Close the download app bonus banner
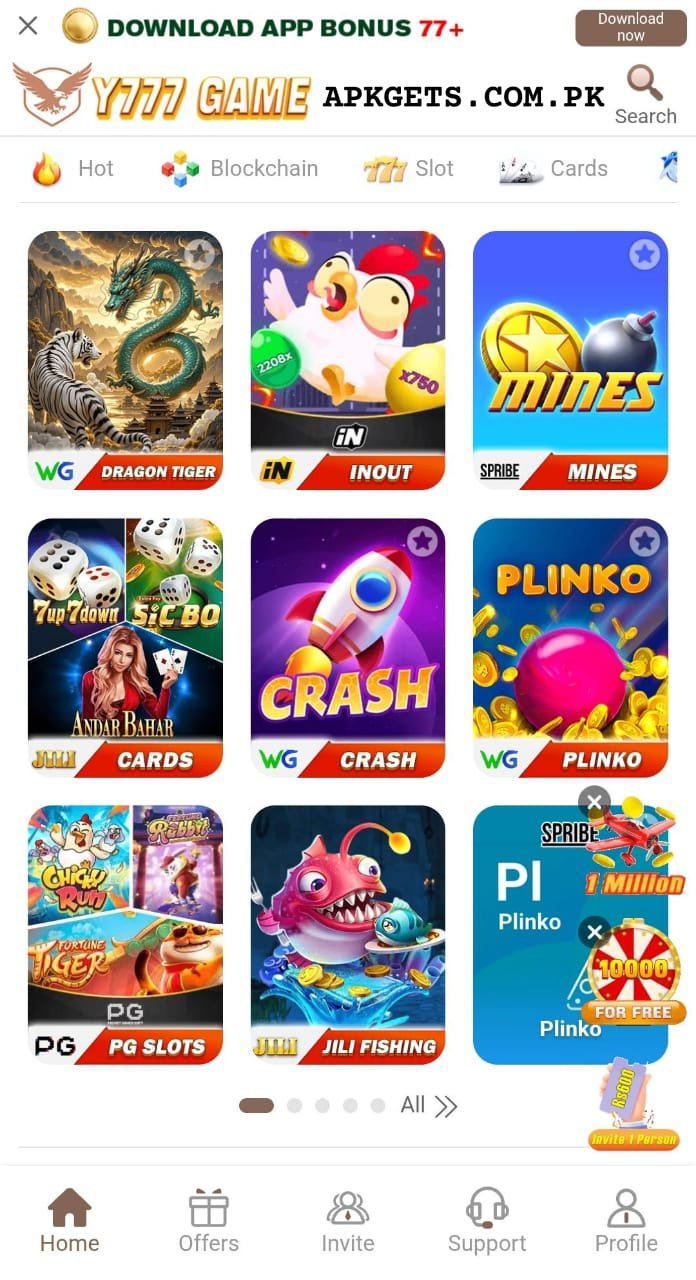Viewport: 696px width, 1280px height. [28, 25]
